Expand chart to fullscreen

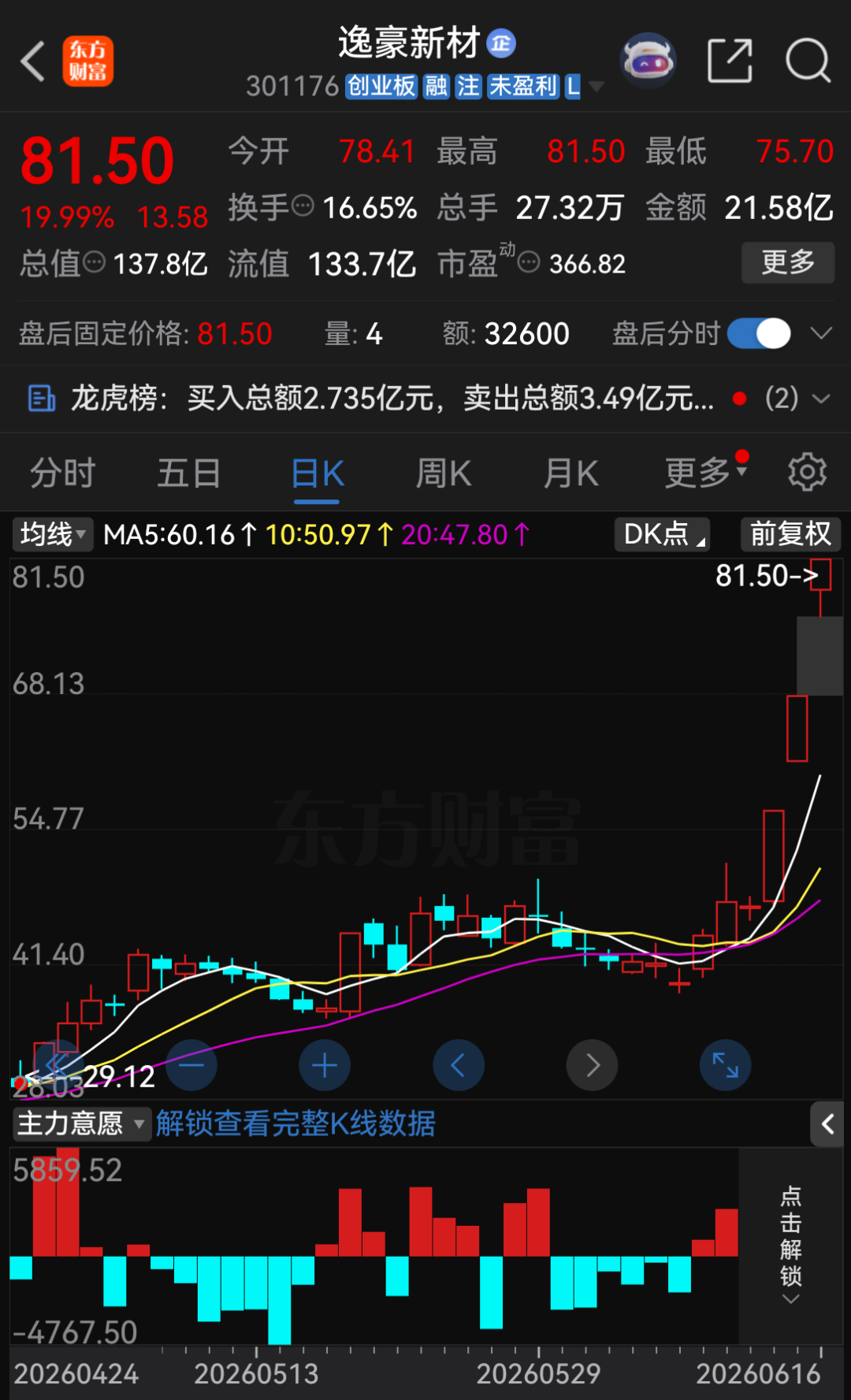click(725, 1065)
